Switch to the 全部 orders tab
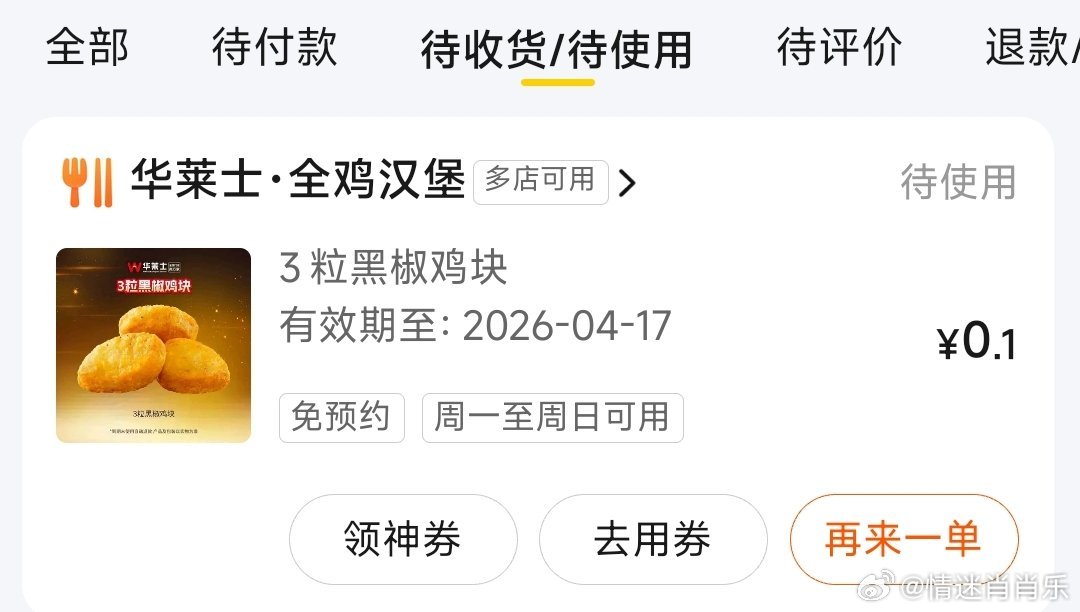Screen dimensions: 1080x612 pos(88,48)
